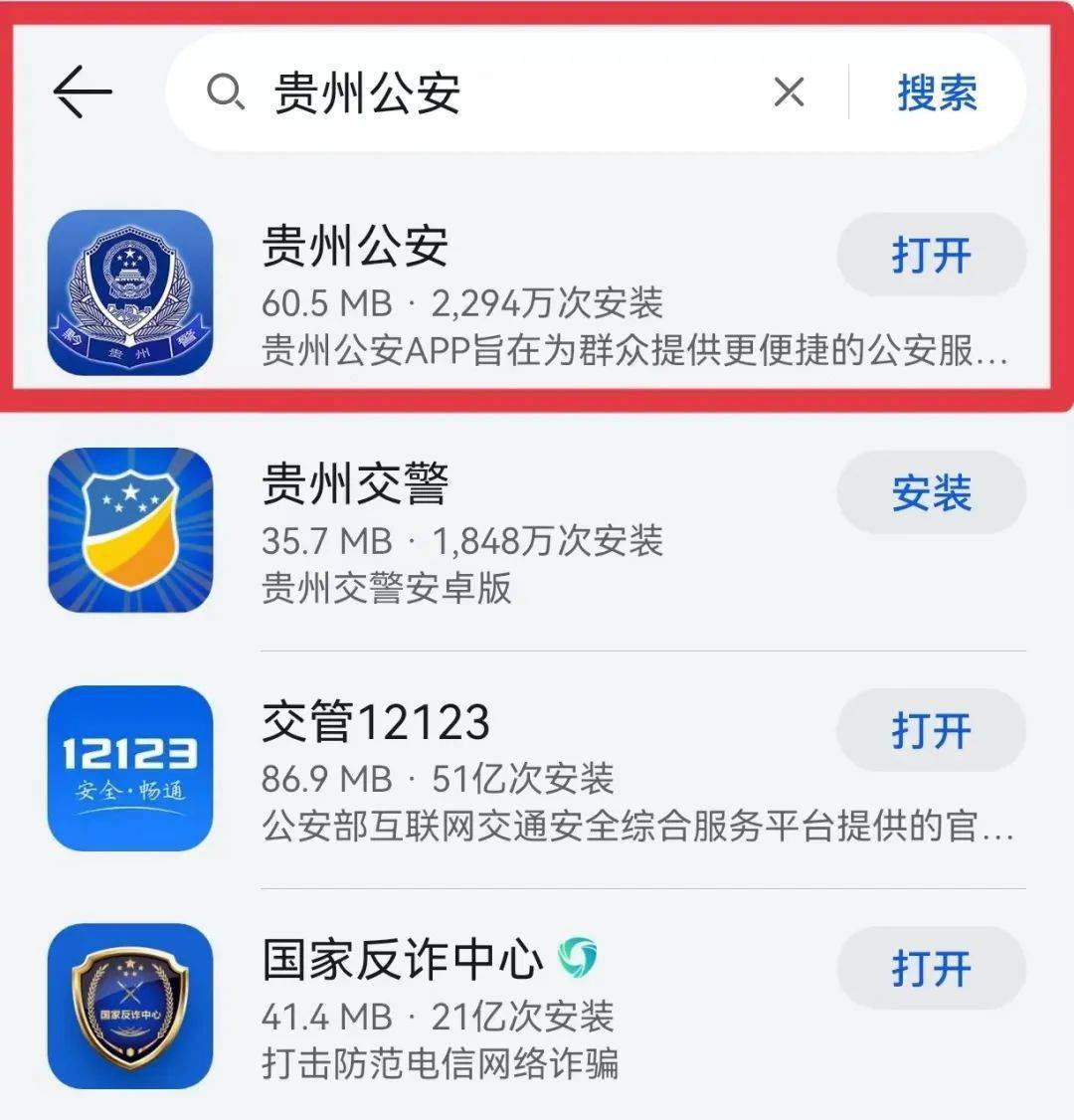Tap the 国家反诈中心 app icon
This screenshot has height=1120, width=1074.
(132, 1005)
